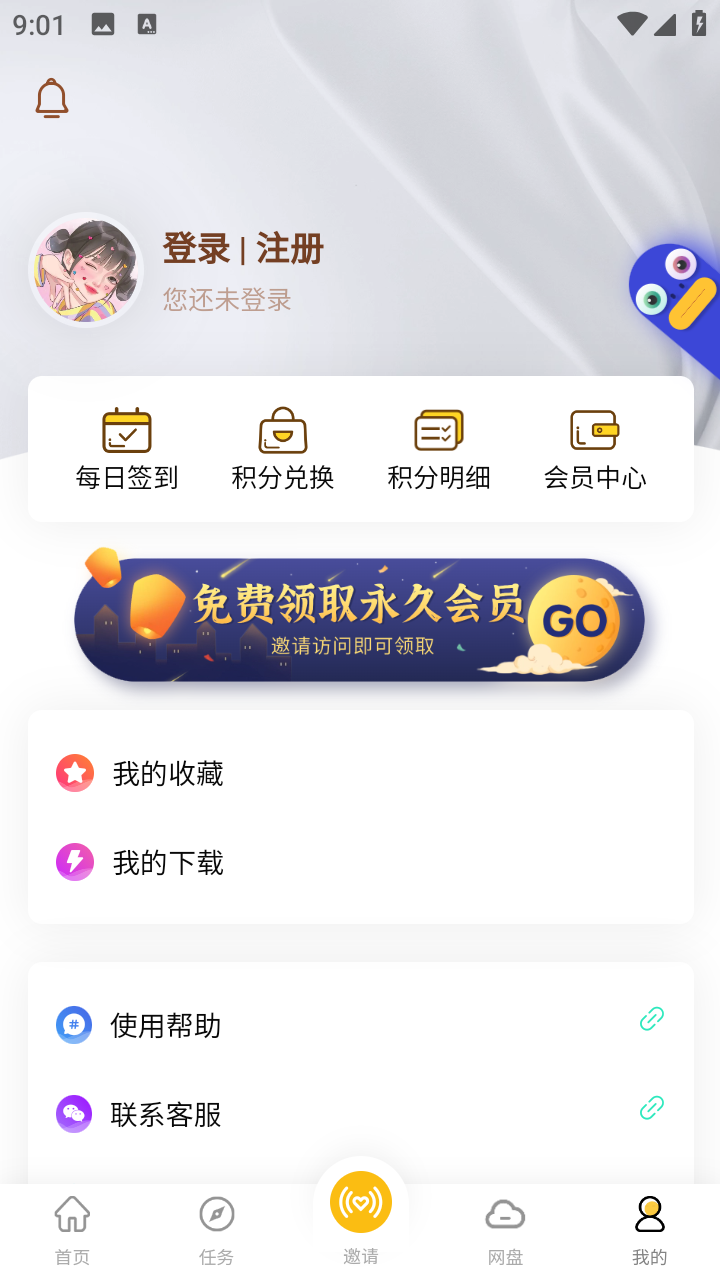Switch to the 首页 home tab
720x1280 pixels.
pyautogui.click(x=72, y=1230)
